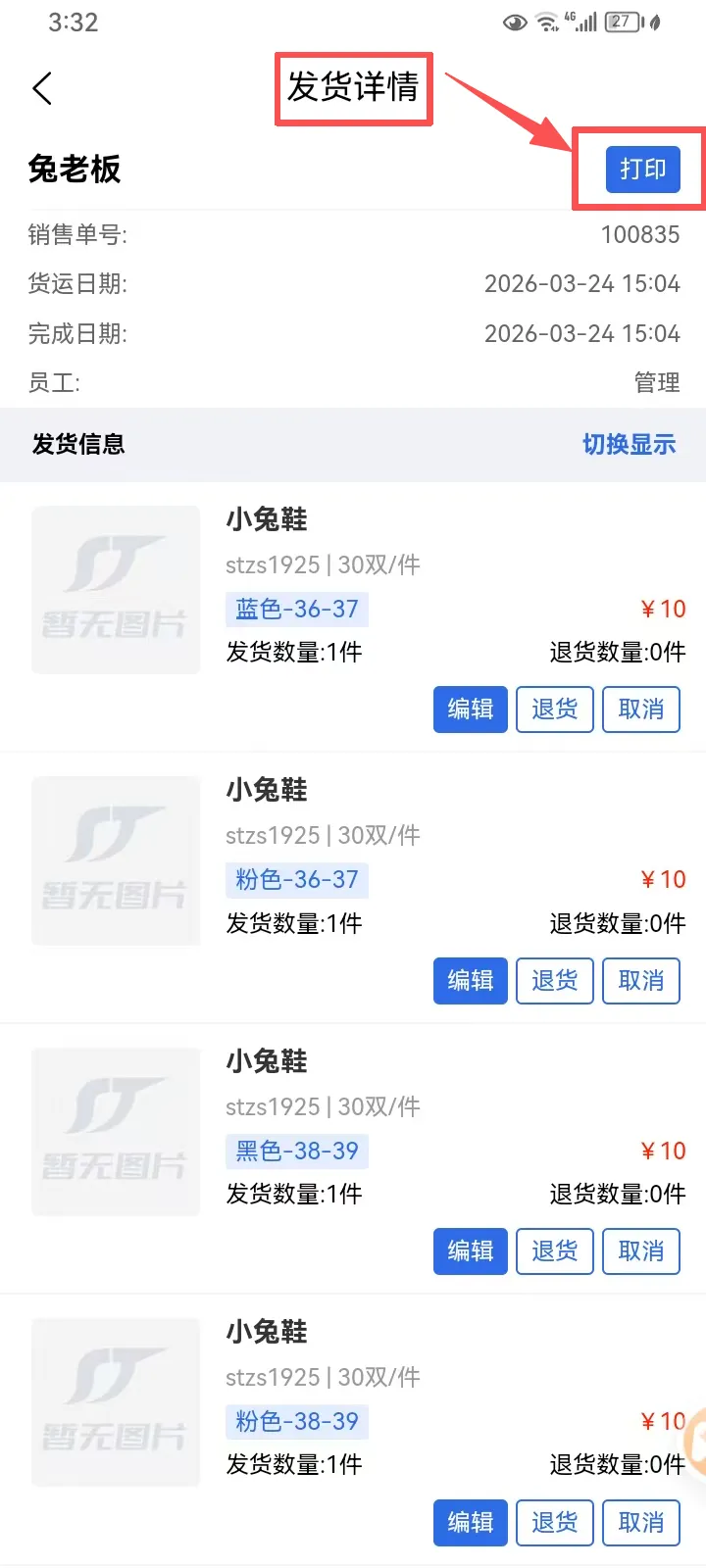Edit the 黑色-38-39 item
Image resolution: width=706 pixels, height=1568 pixels.
471,1251
